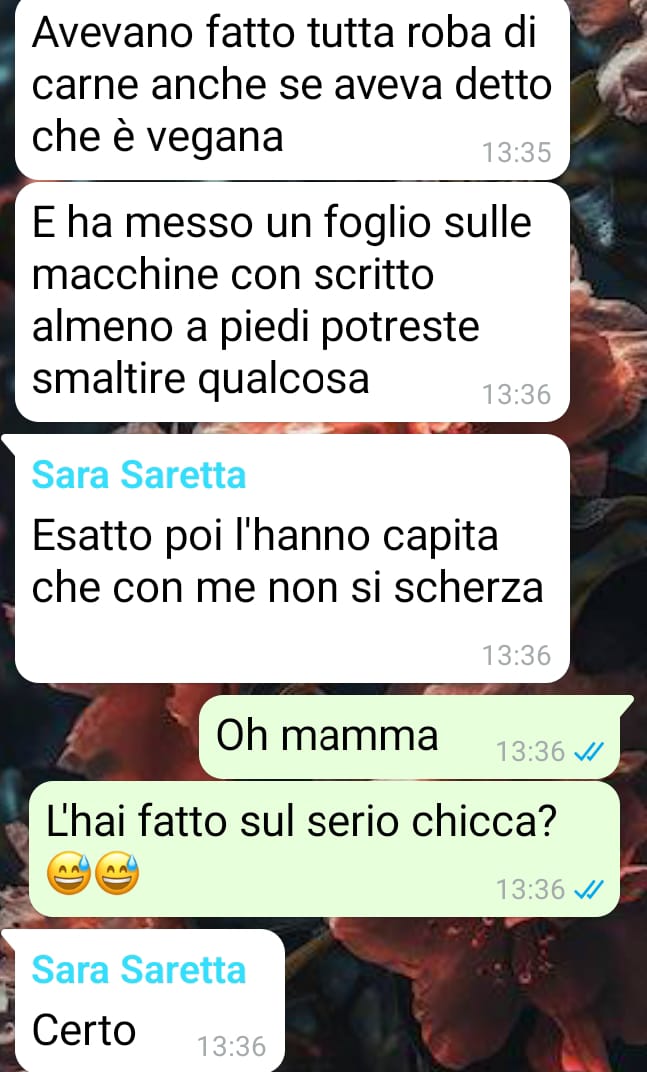Open Sara Saretta's name above the "Esatto" message
This screenshot has height=1072, width=647.
(x=138, y=475)
